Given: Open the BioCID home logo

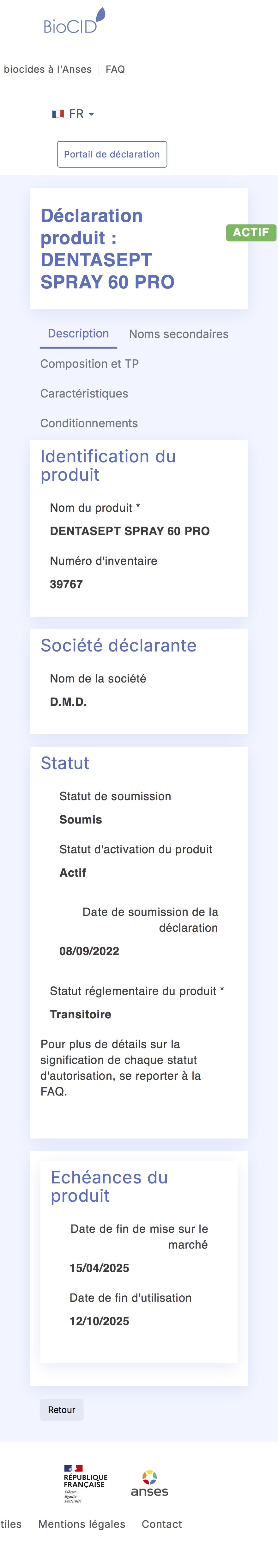Looking at the screenshot, I should [x=74, y=22].
